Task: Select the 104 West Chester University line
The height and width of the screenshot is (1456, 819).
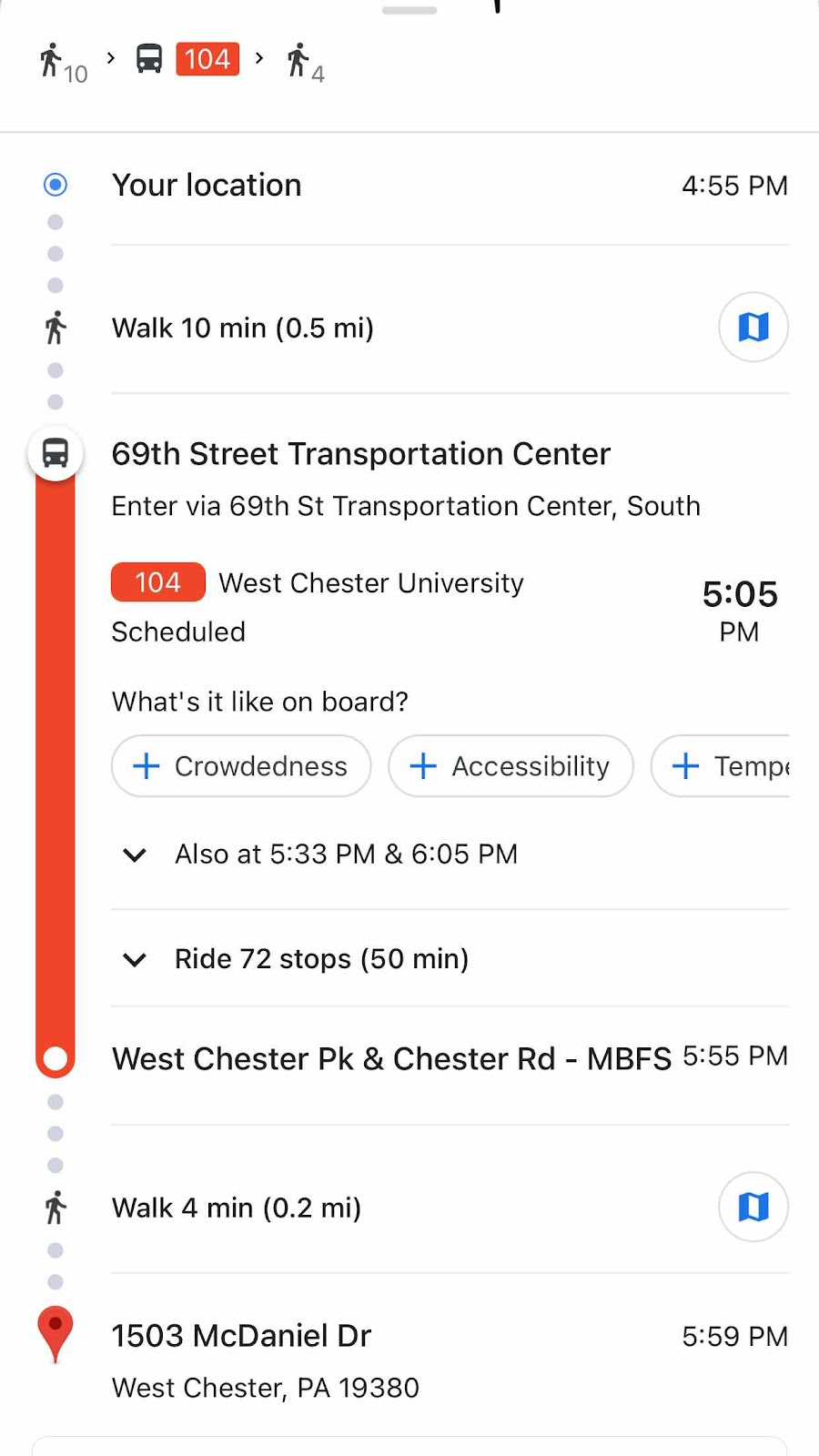Action: (x=318, y=583)
